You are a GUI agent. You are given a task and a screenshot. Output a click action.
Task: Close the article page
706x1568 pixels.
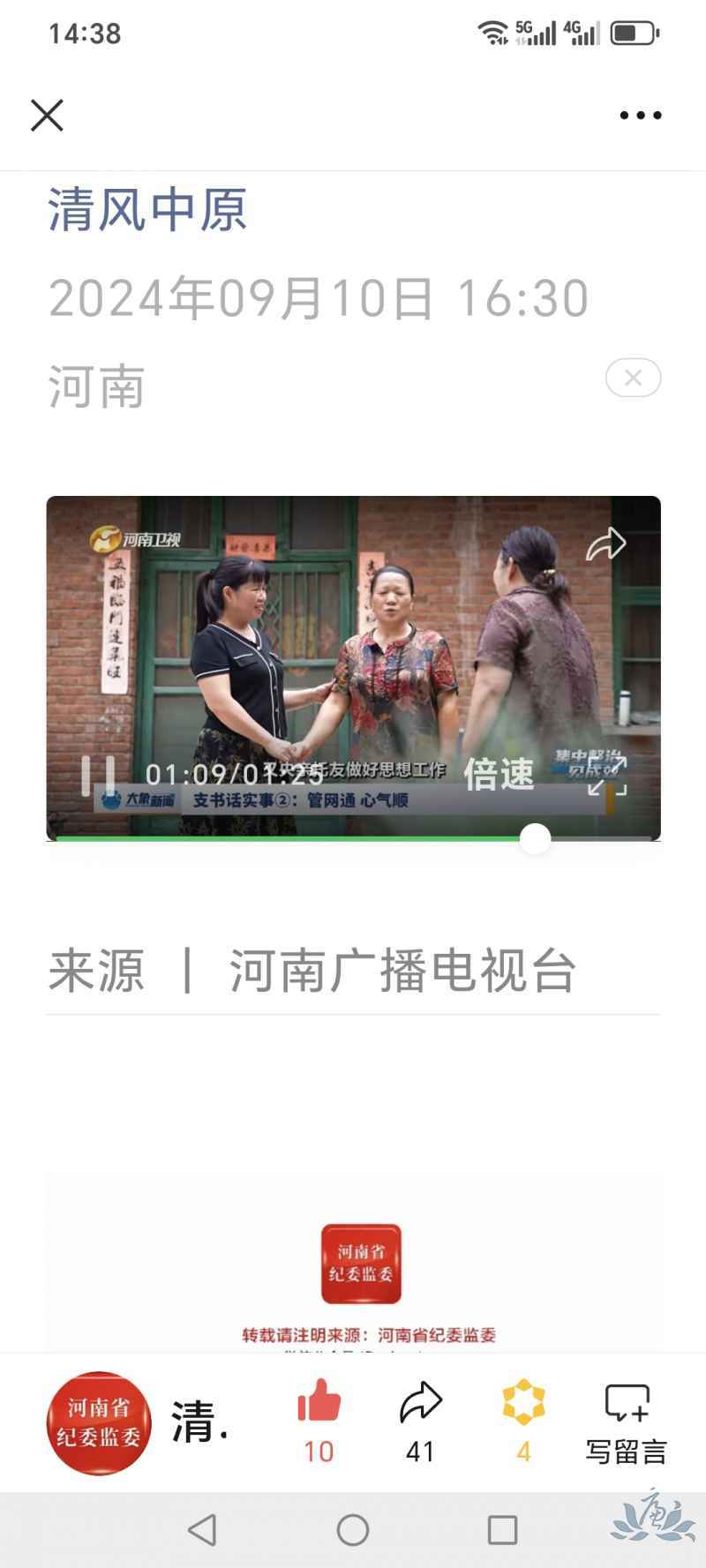47,116
